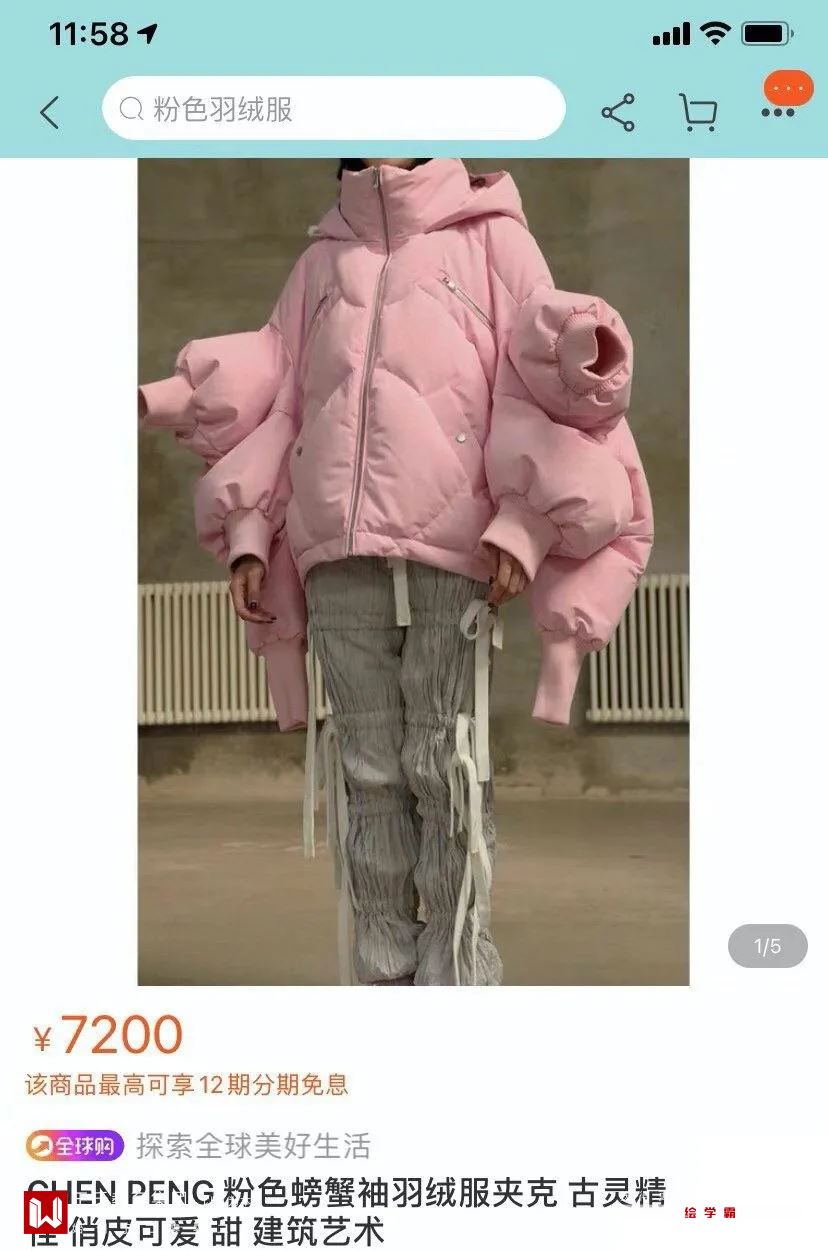Open the 全球购 global shopping badge
Viewport: 828px width, 1251px height.
(74, 1145)
